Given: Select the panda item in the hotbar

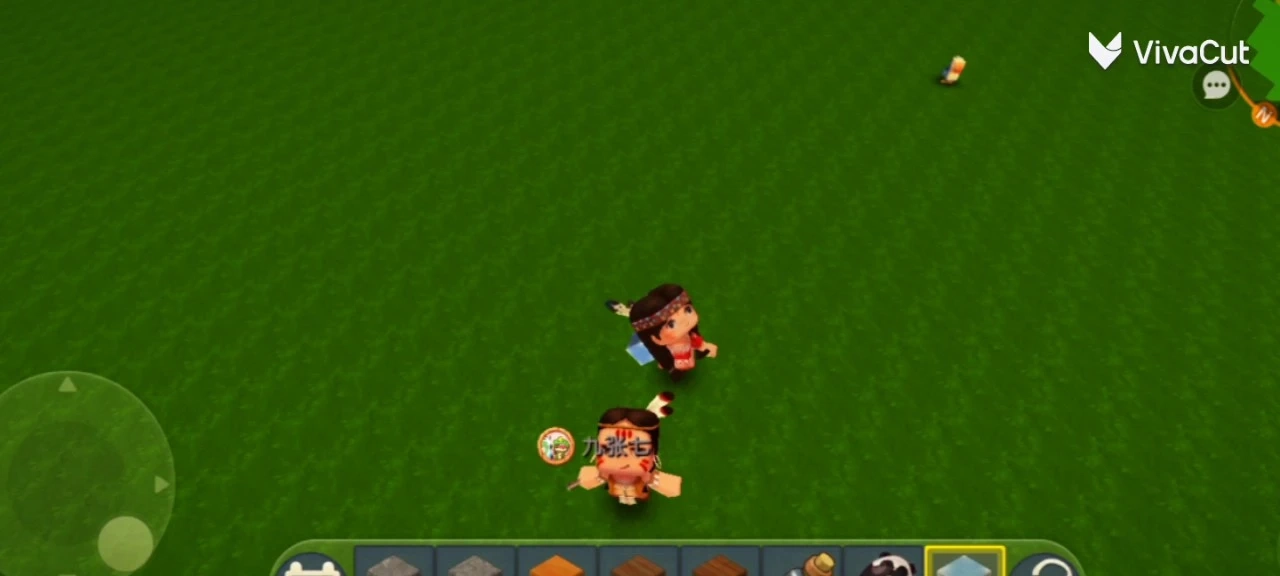Looking at the screenshot, I should 884,564.
